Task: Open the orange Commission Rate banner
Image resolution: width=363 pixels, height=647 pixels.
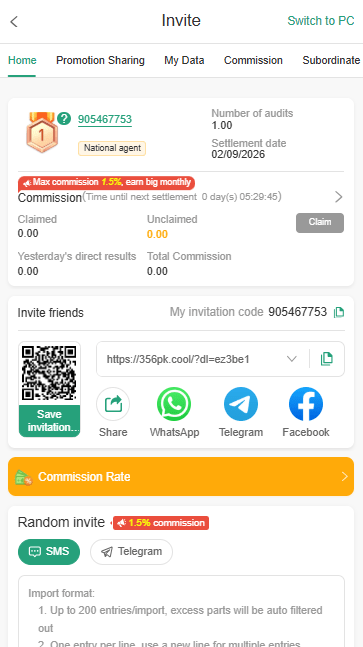Action: (181, 477)
